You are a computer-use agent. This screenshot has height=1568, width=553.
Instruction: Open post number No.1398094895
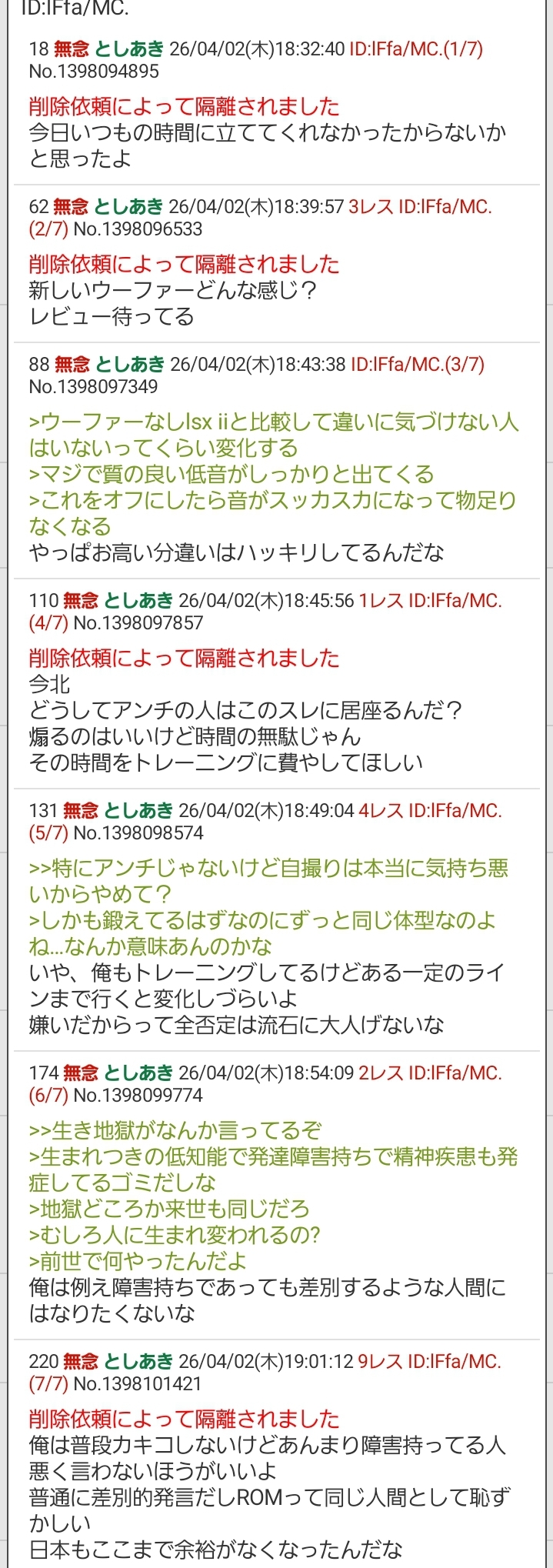click(x=94, y=72)
